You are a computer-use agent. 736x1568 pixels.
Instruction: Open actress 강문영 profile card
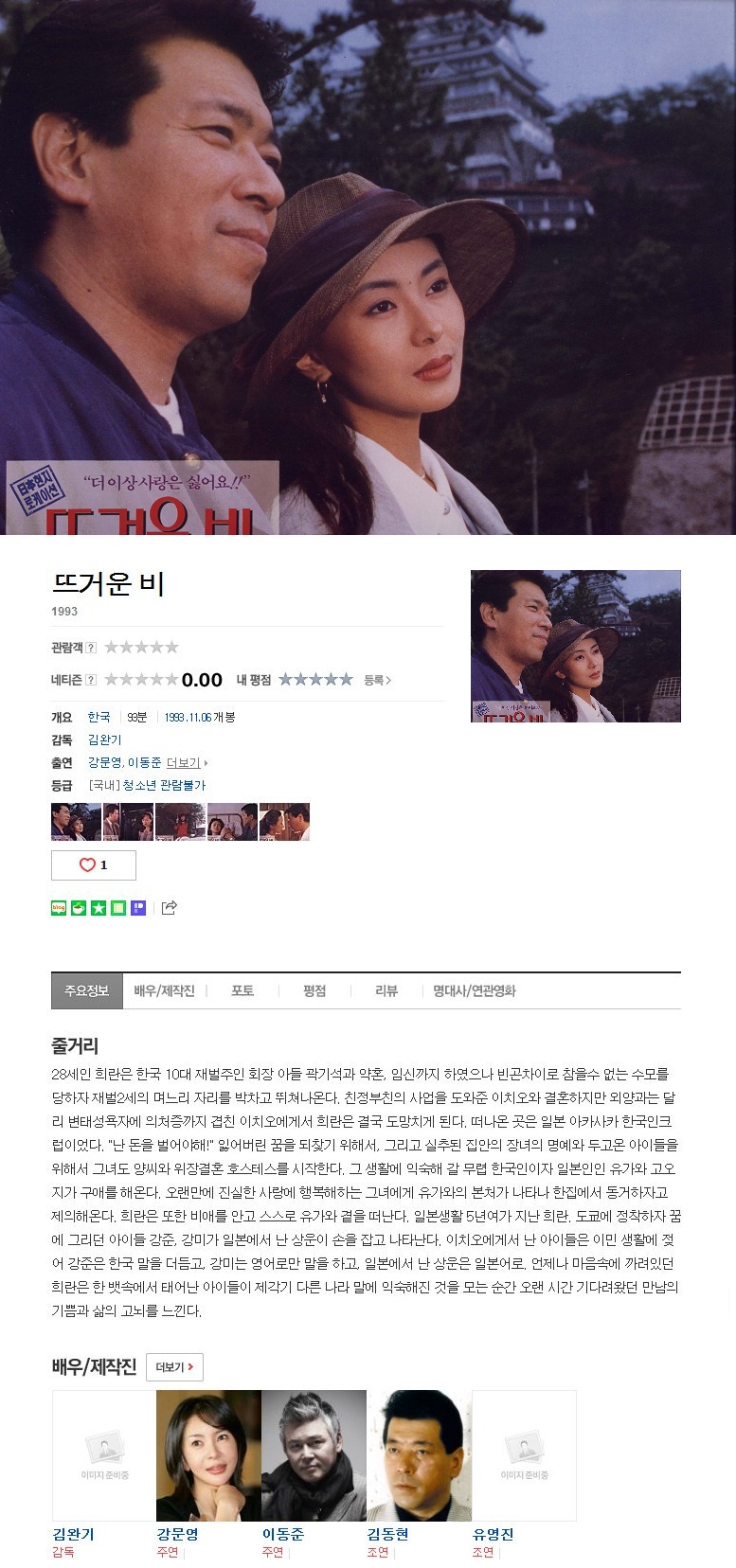pos(208,1455)
